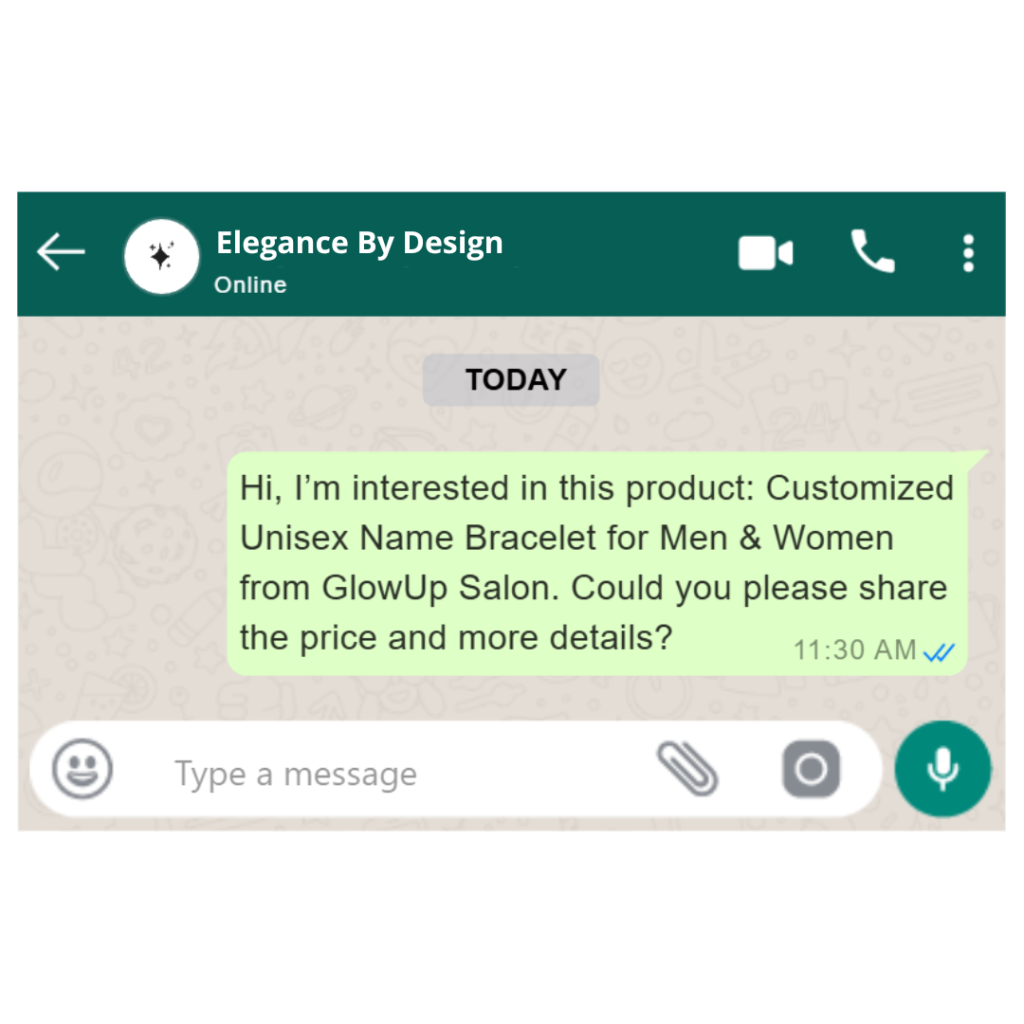
Task: View Elegance By Design contact profile
Action: [x=161, y=257]
